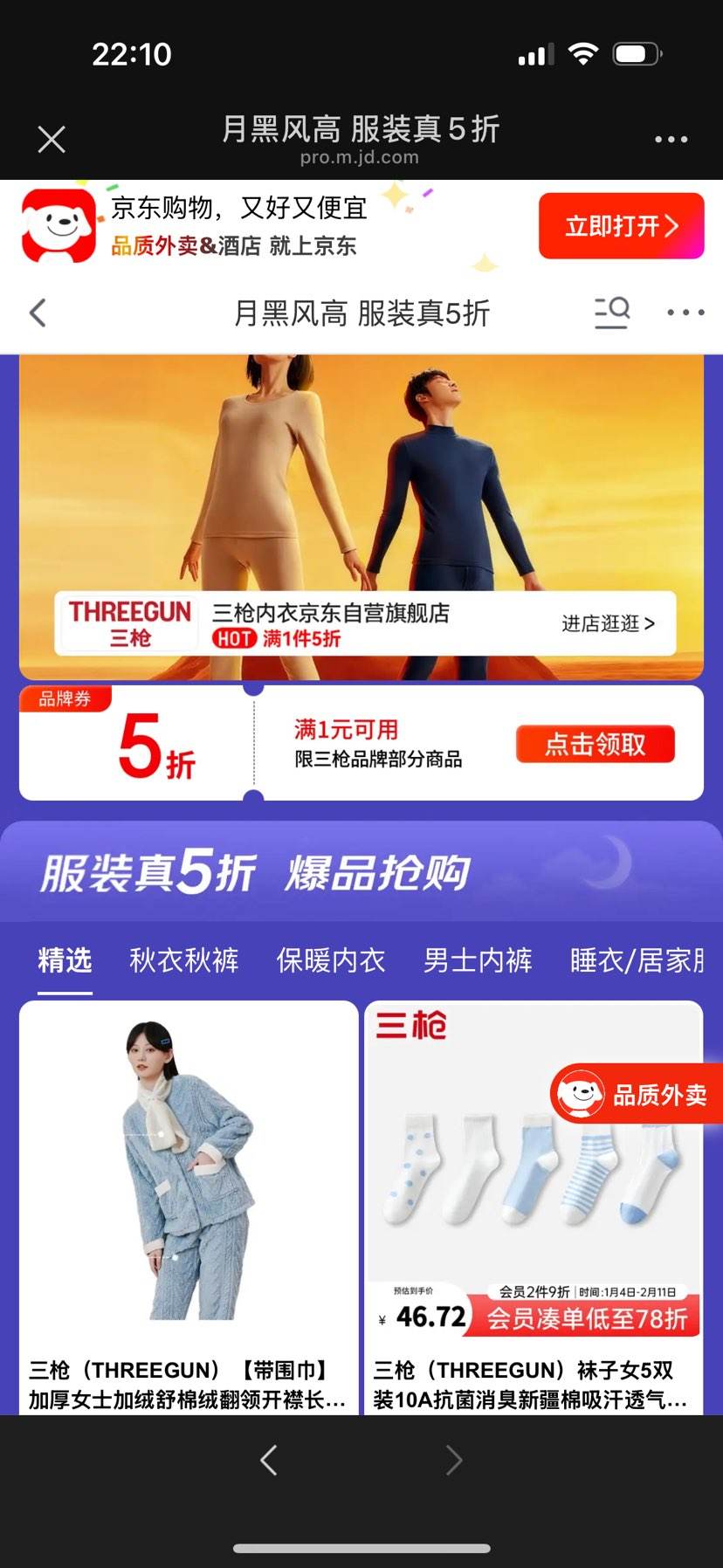
Task: Tap 点击领取 to claim the coupon
Action: click(596, 744)
